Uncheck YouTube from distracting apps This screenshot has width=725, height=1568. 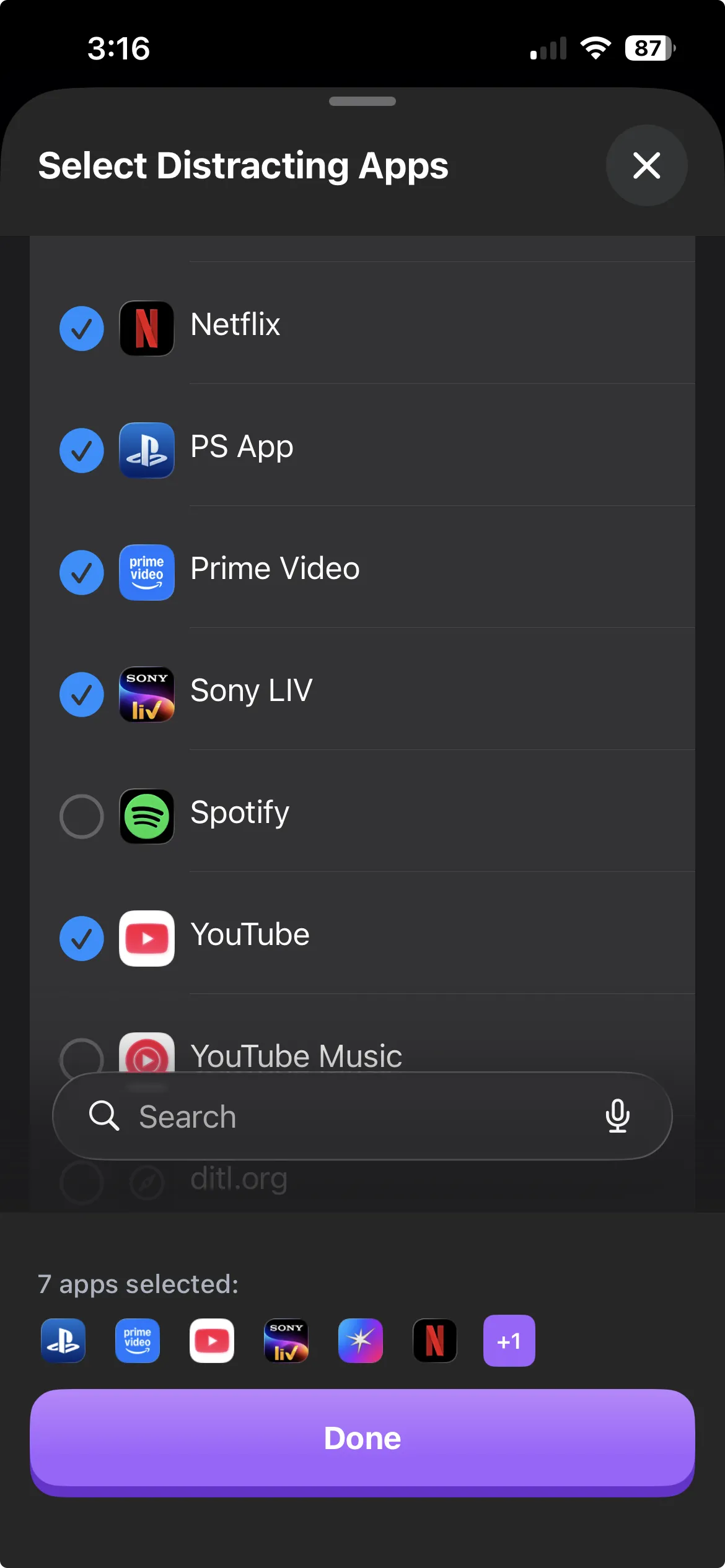click(x=81, y=939)
